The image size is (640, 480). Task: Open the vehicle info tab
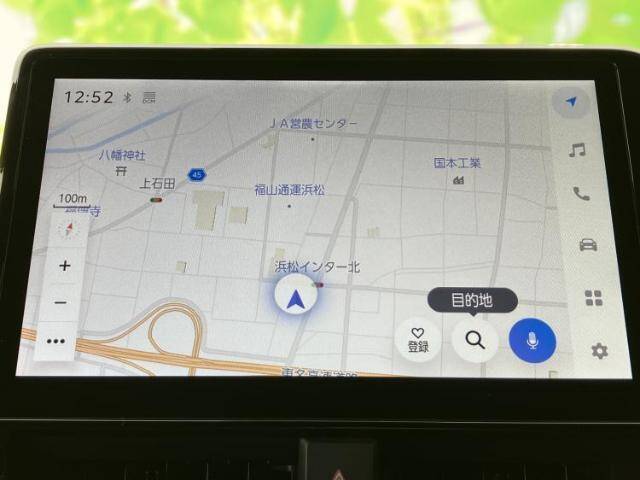[587, 245]
